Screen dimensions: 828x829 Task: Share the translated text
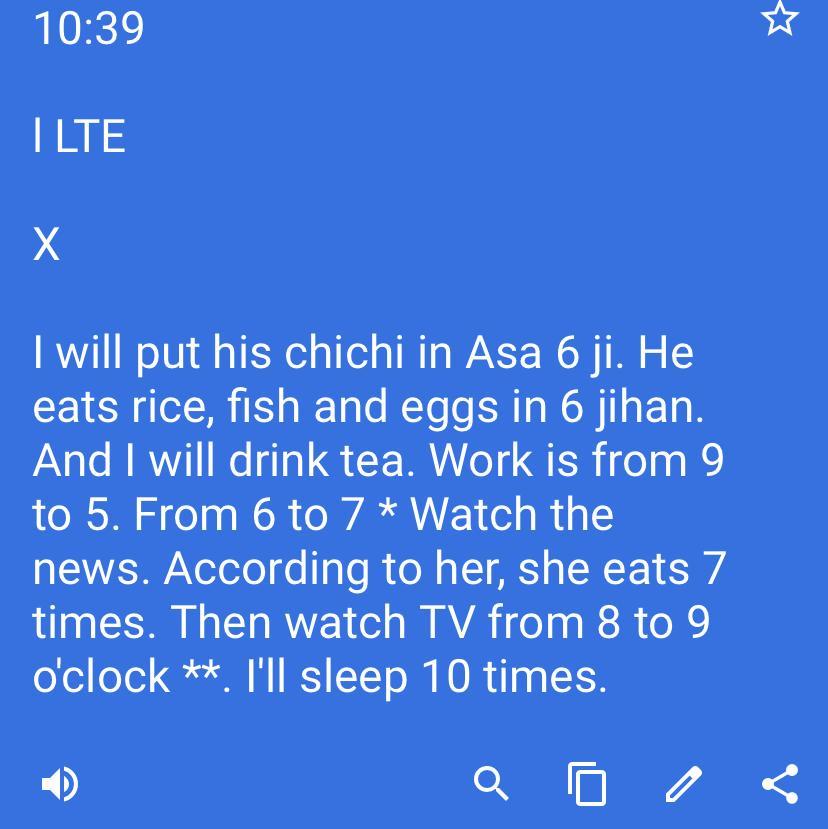tap(780, 783)
